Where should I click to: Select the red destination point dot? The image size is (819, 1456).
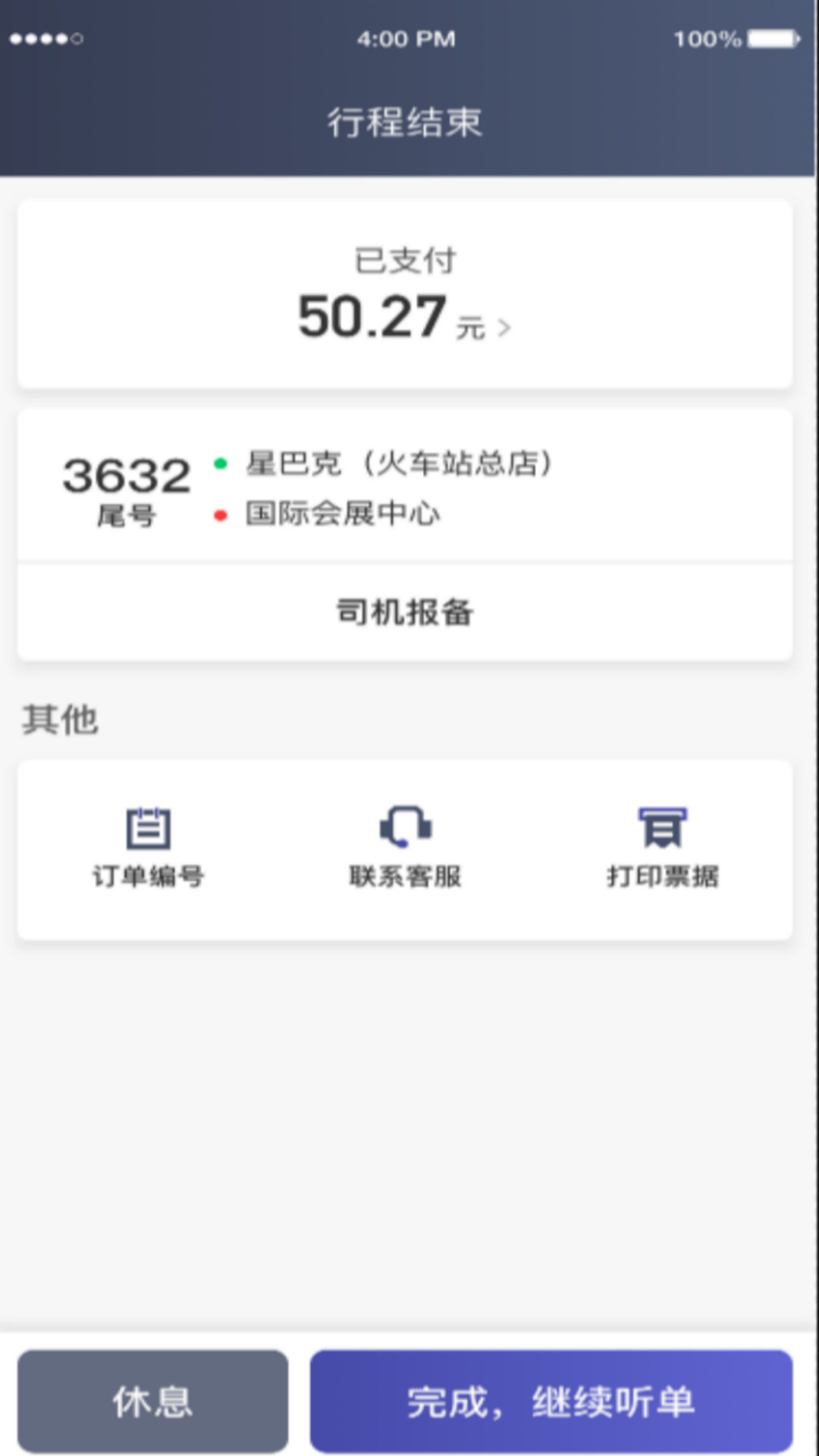tap(221, 513)
